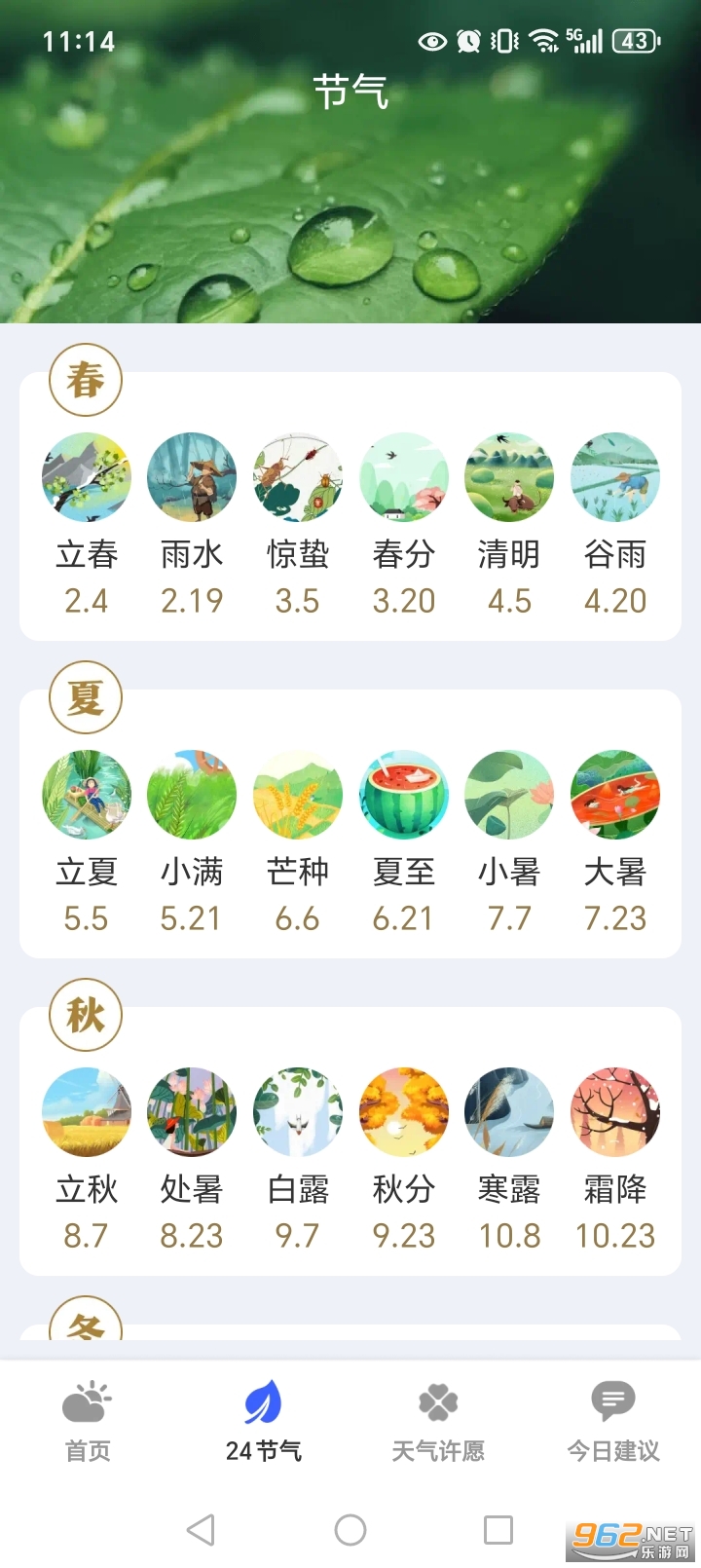Tap the 芒种 wheat illustration
This screenshot has width=701, height=1568.
click(x=297, y=795)
